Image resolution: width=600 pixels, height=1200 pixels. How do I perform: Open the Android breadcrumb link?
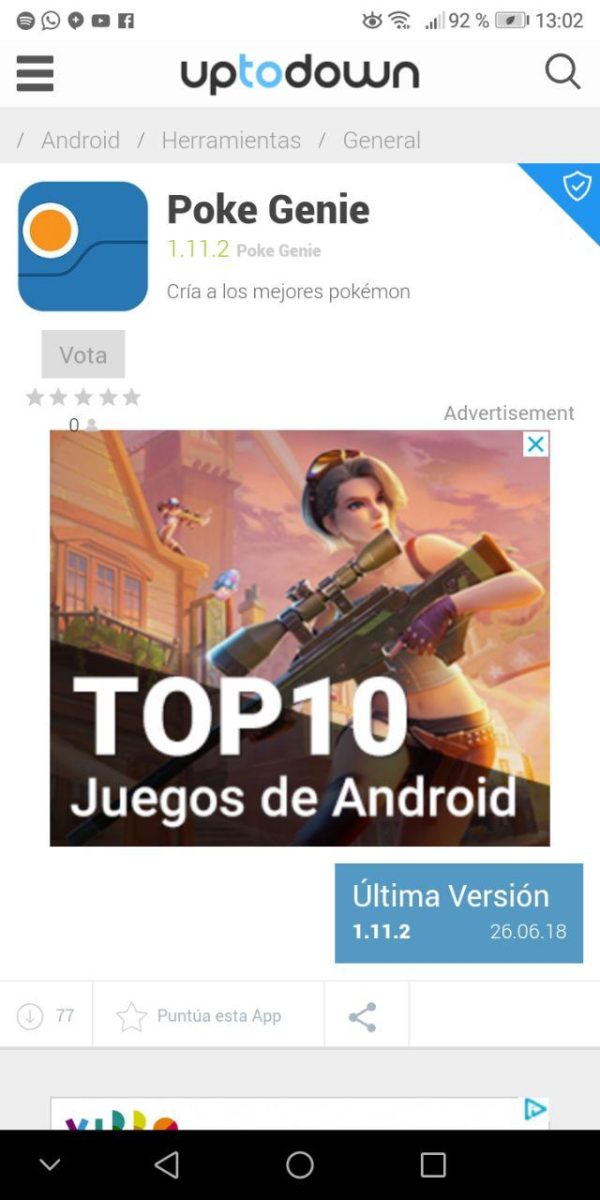click(80, 140)
